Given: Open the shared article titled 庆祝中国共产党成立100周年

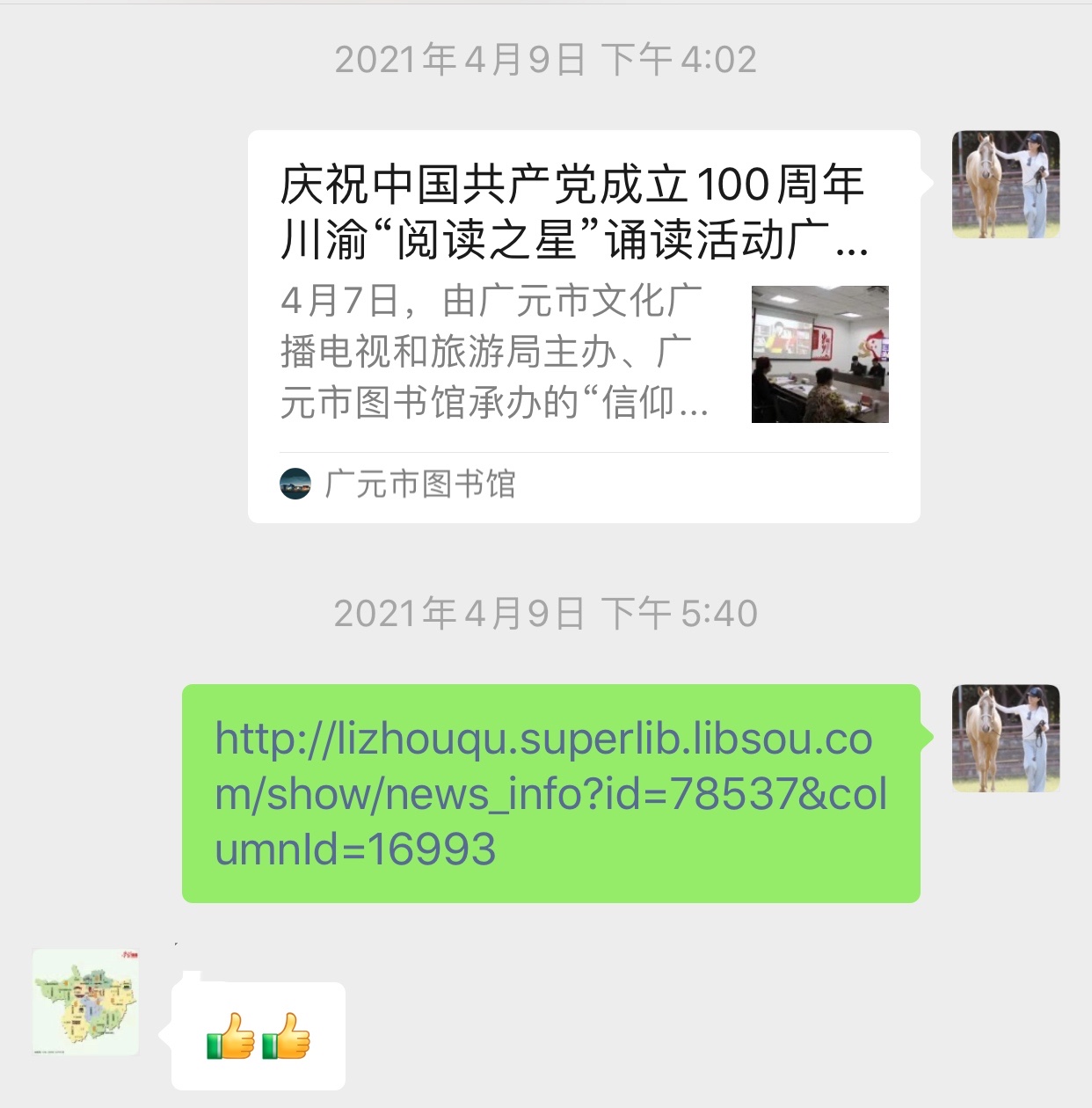Looking at the screenshot, I should (571, 211).
